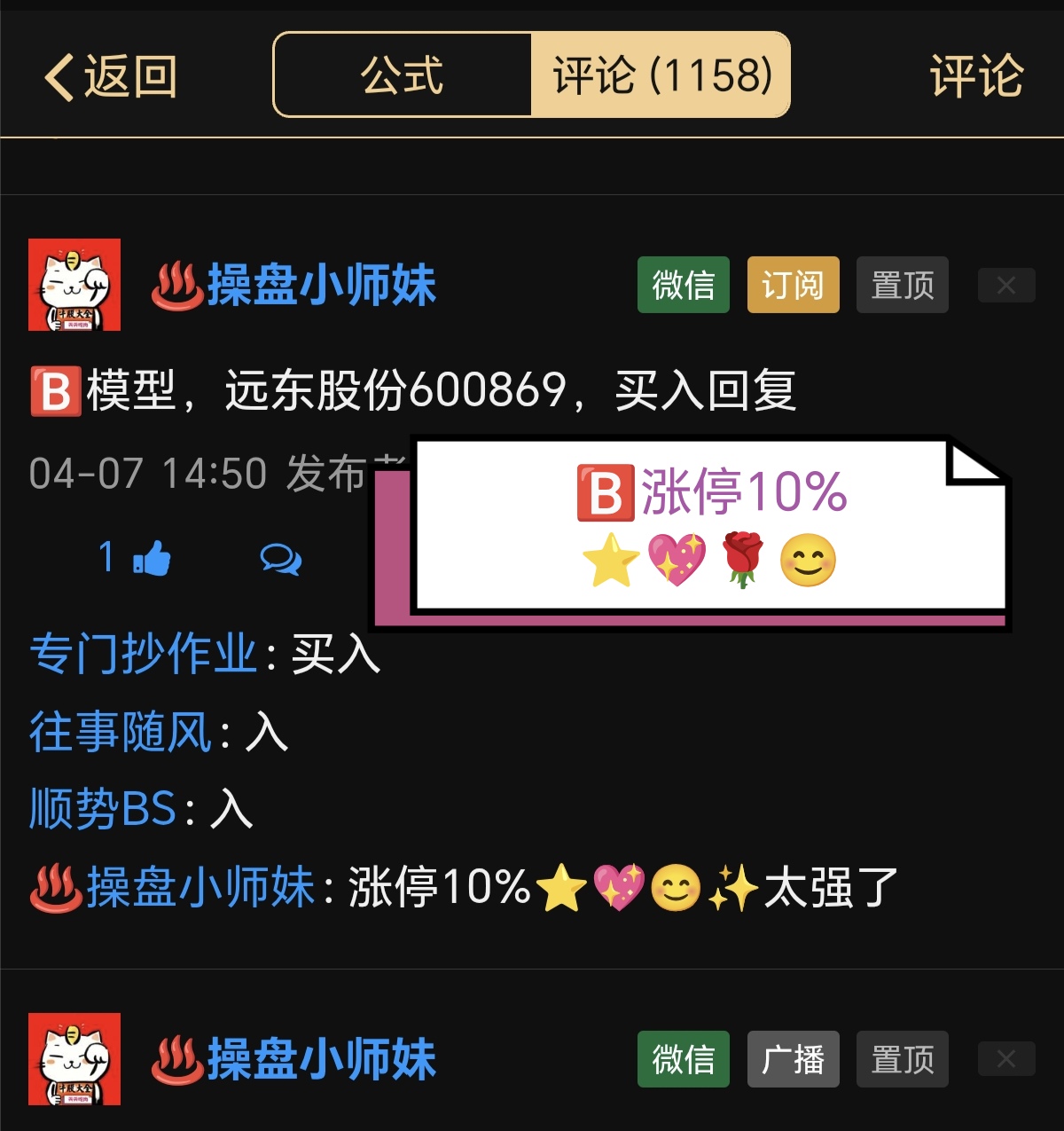This screenshot has width=1064, height=1131.
Task: View commenter 往事随风's profile
Action: (121, 733)
